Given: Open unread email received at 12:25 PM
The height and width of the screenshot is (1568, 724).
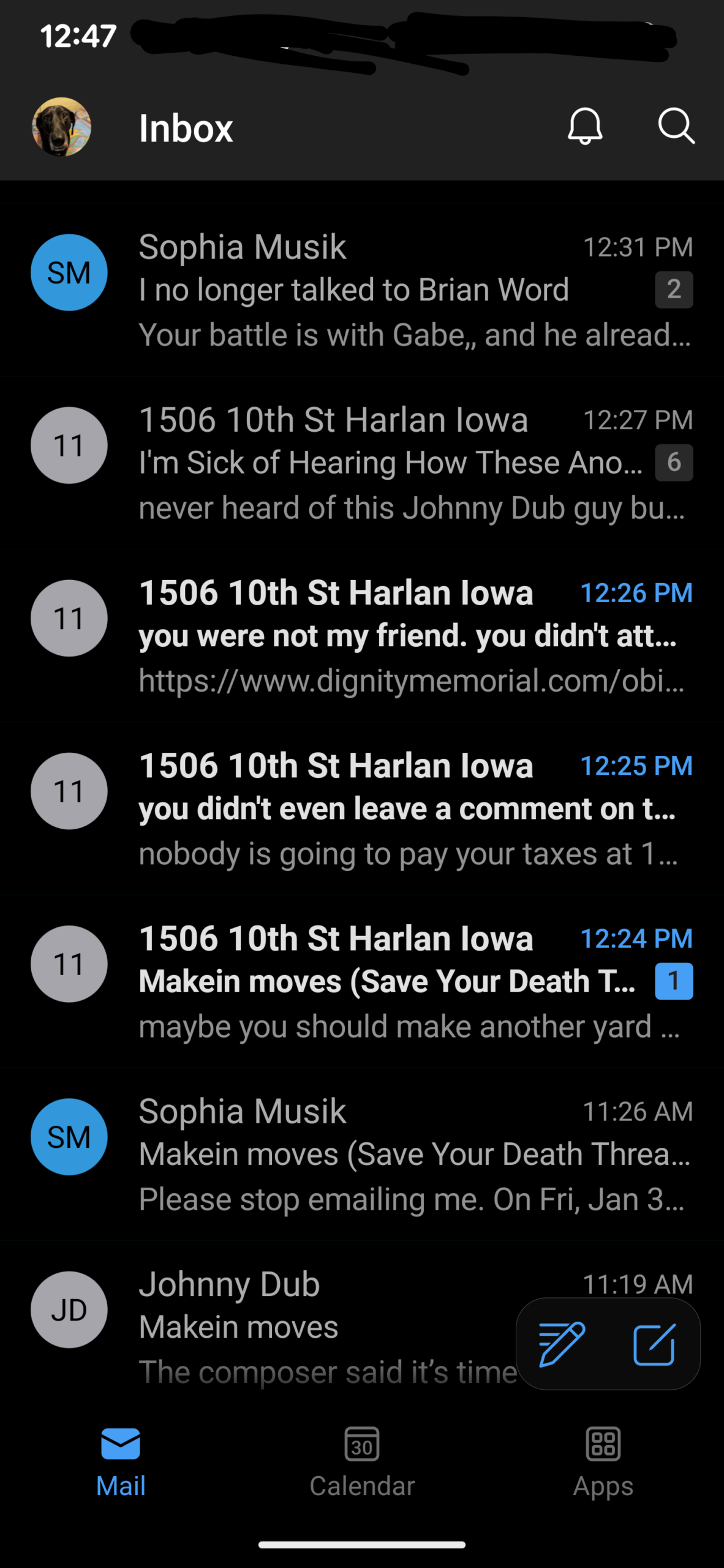Looking at the screenshot, I should pyautogui.click(x=392, y=809).
